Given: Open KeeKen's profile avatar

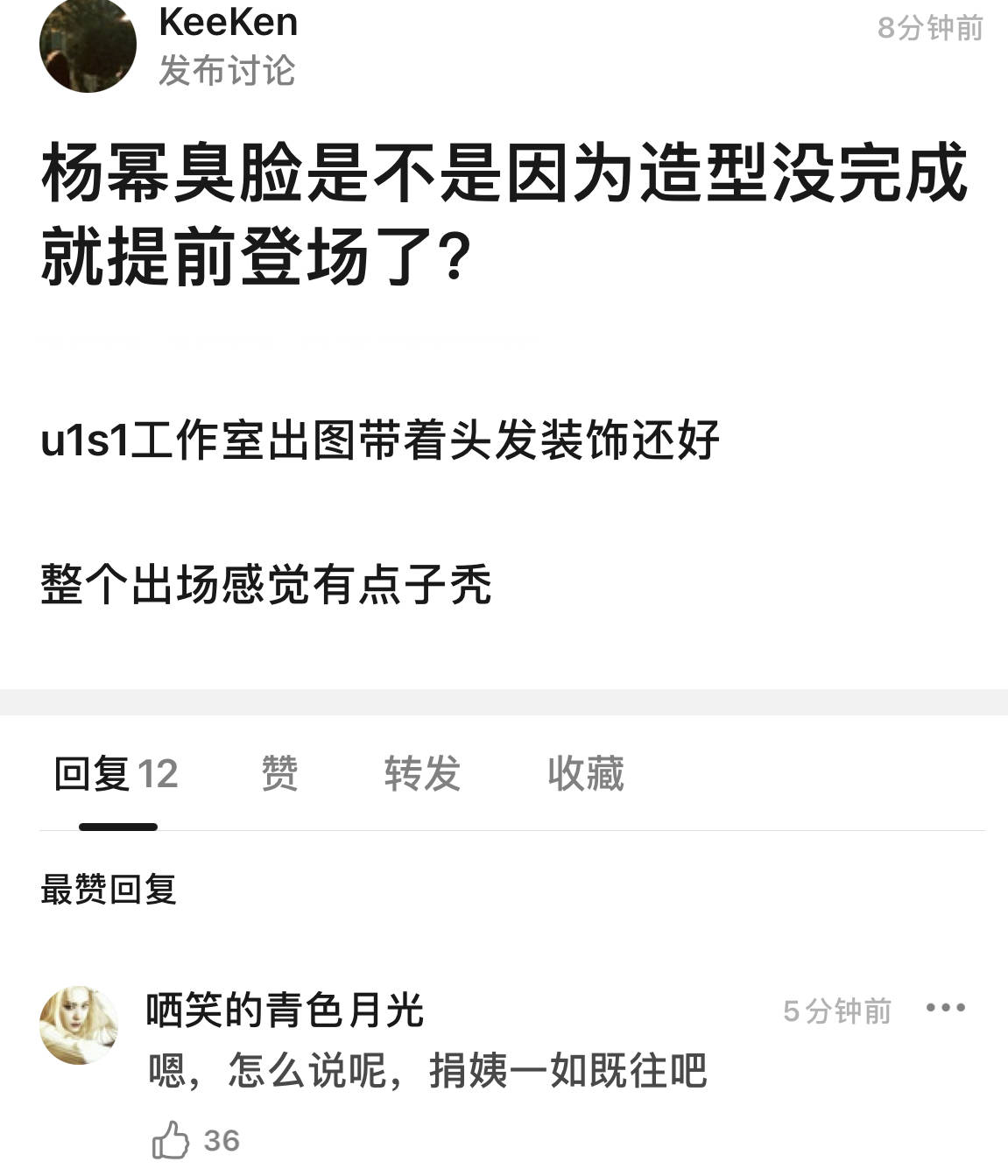Looking at the screenshot, I should (x=88, y=46).
